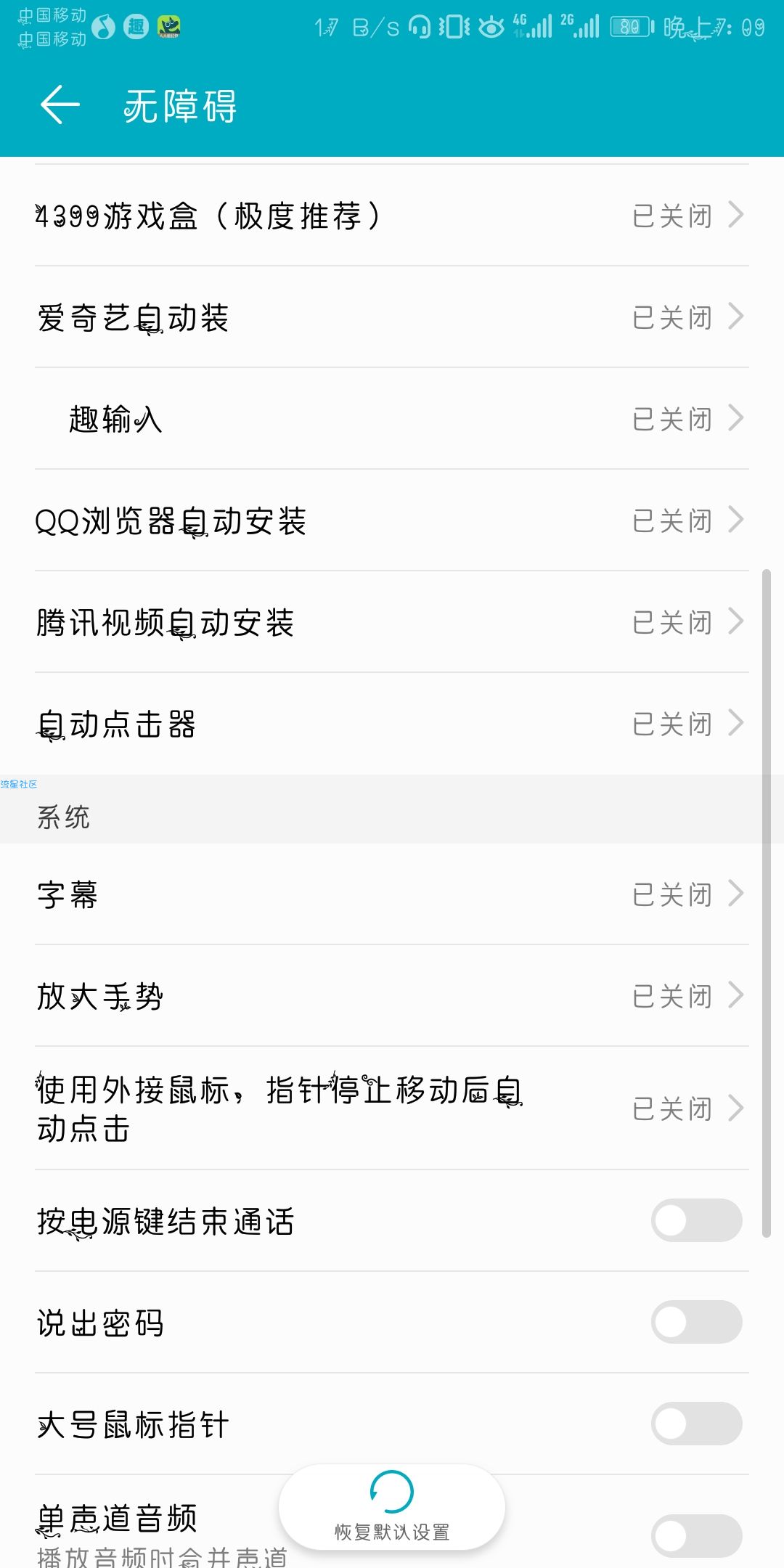The height and width of the screenshot is (1568, 784).
Task: Turn on 大号鼠标指针
Action: 696,1424
